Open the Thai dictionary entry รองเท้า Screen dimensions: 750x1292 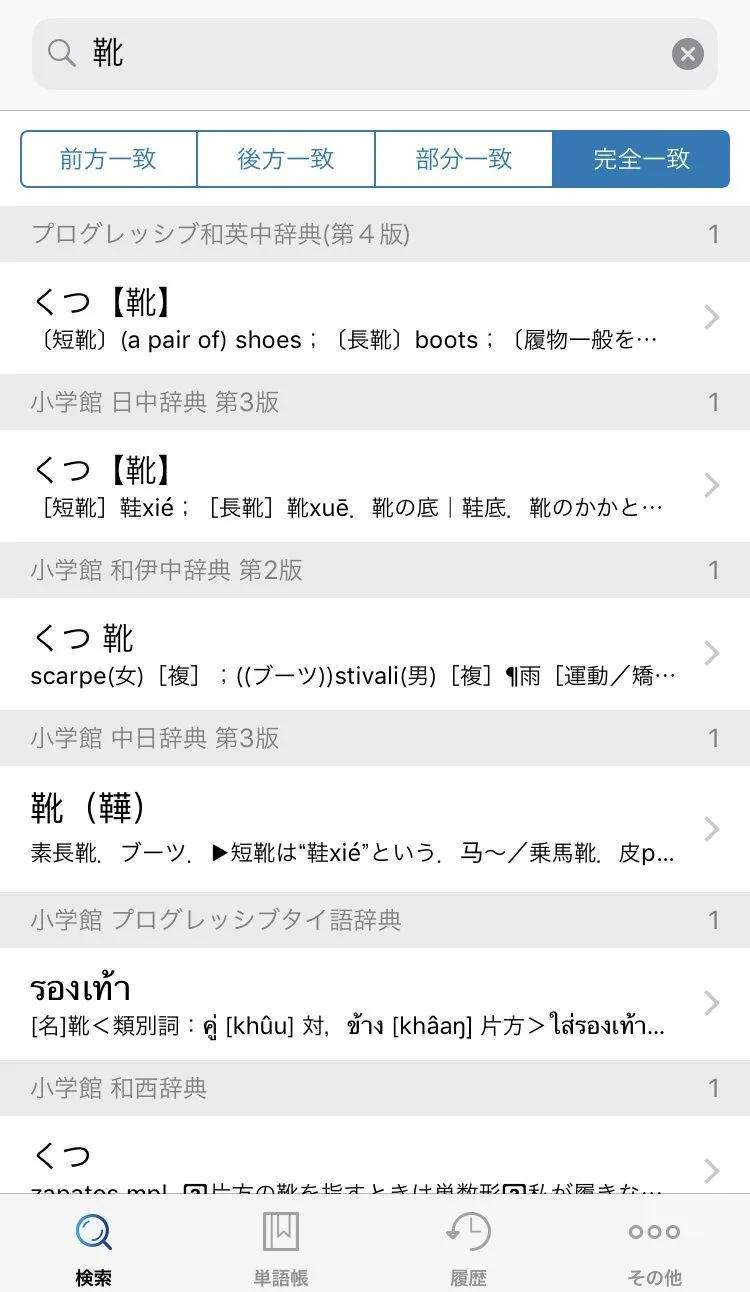375,1003
